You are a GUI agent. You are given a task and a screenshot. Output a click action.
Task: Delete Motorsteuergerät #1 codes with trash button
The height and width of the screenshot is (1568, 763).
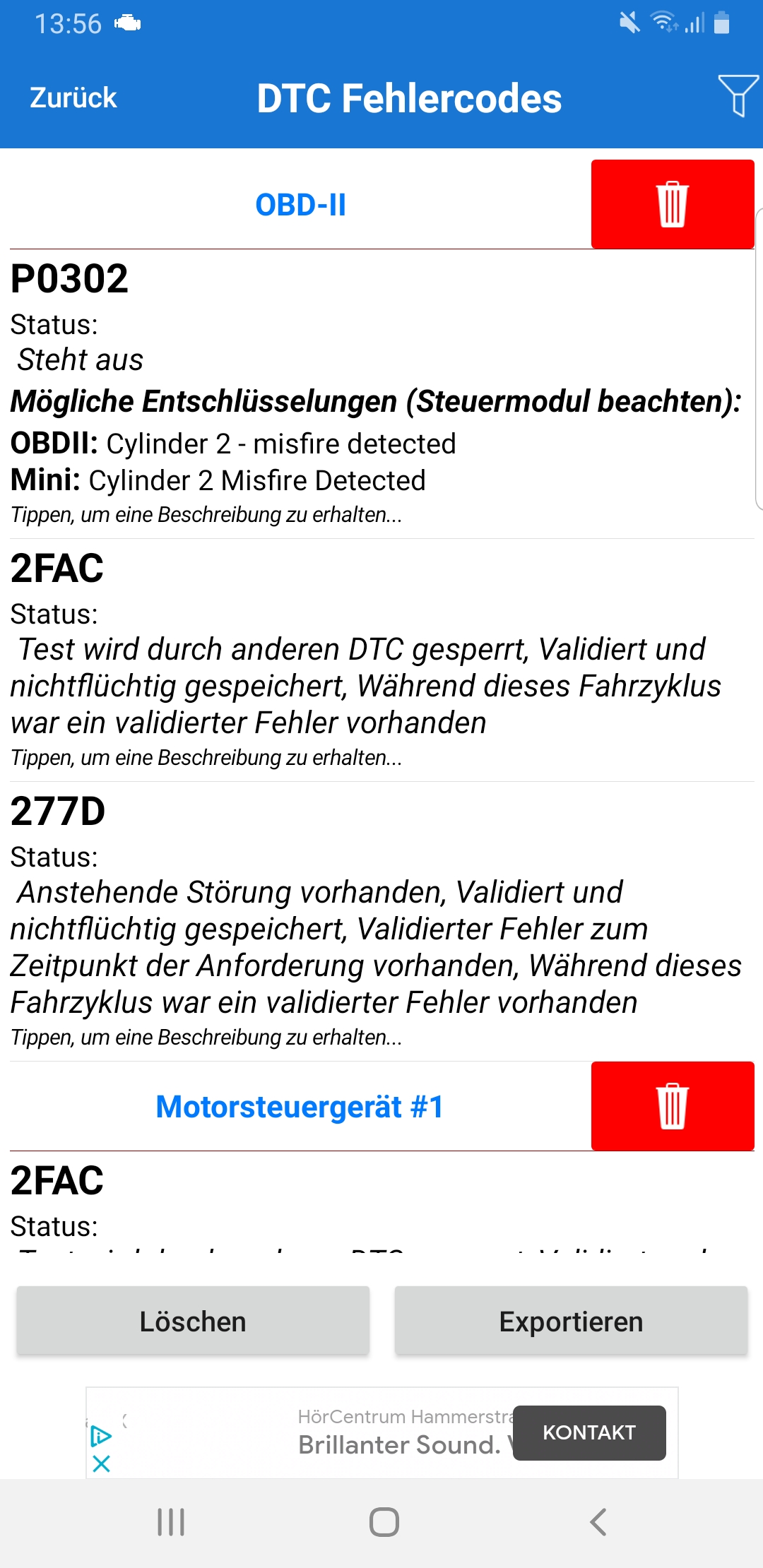[672, 1106]
